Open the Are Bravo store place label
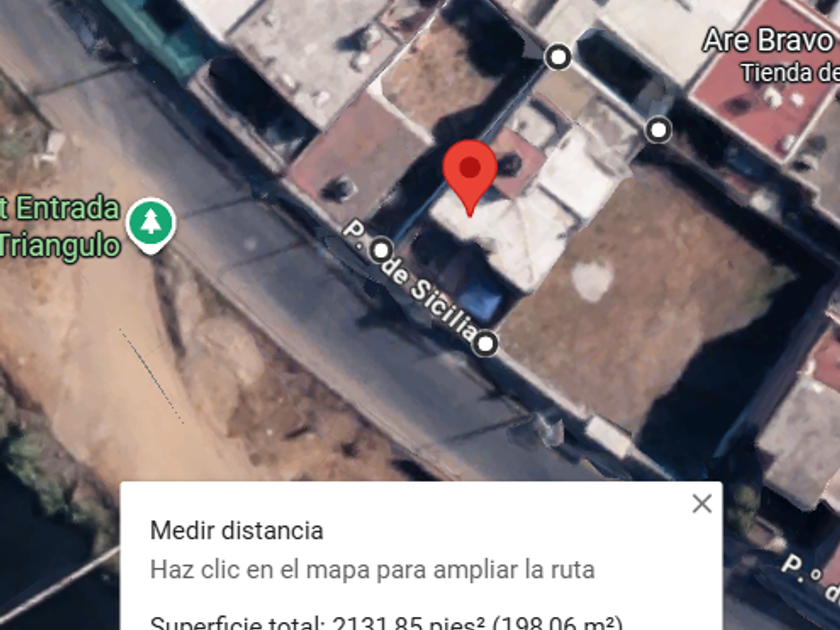 pyautogui.click(x=768, y=42)
